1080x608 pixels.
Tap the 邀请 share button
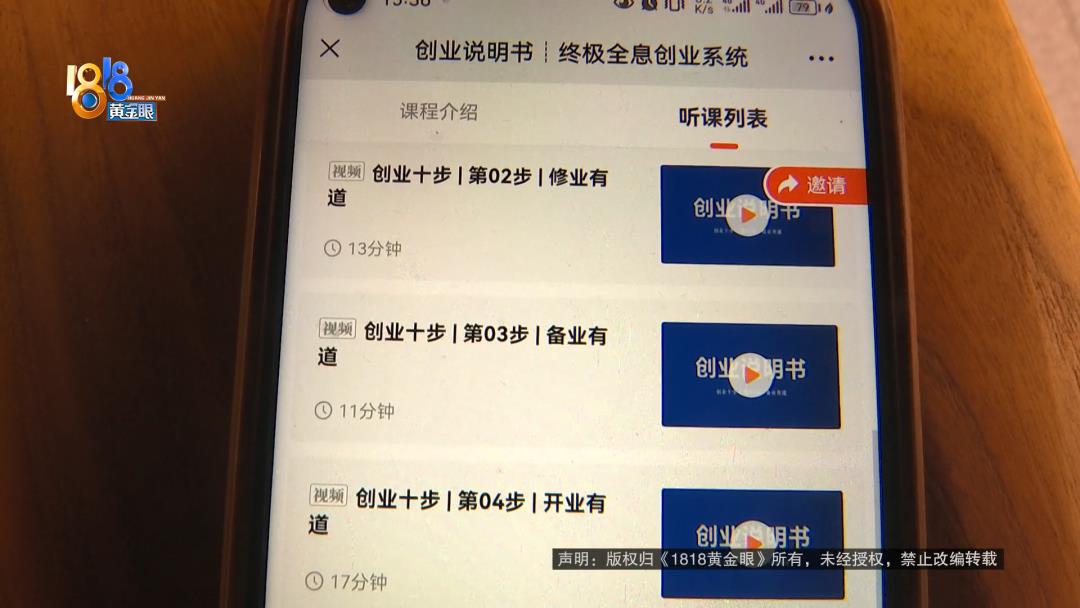[814, 185]
